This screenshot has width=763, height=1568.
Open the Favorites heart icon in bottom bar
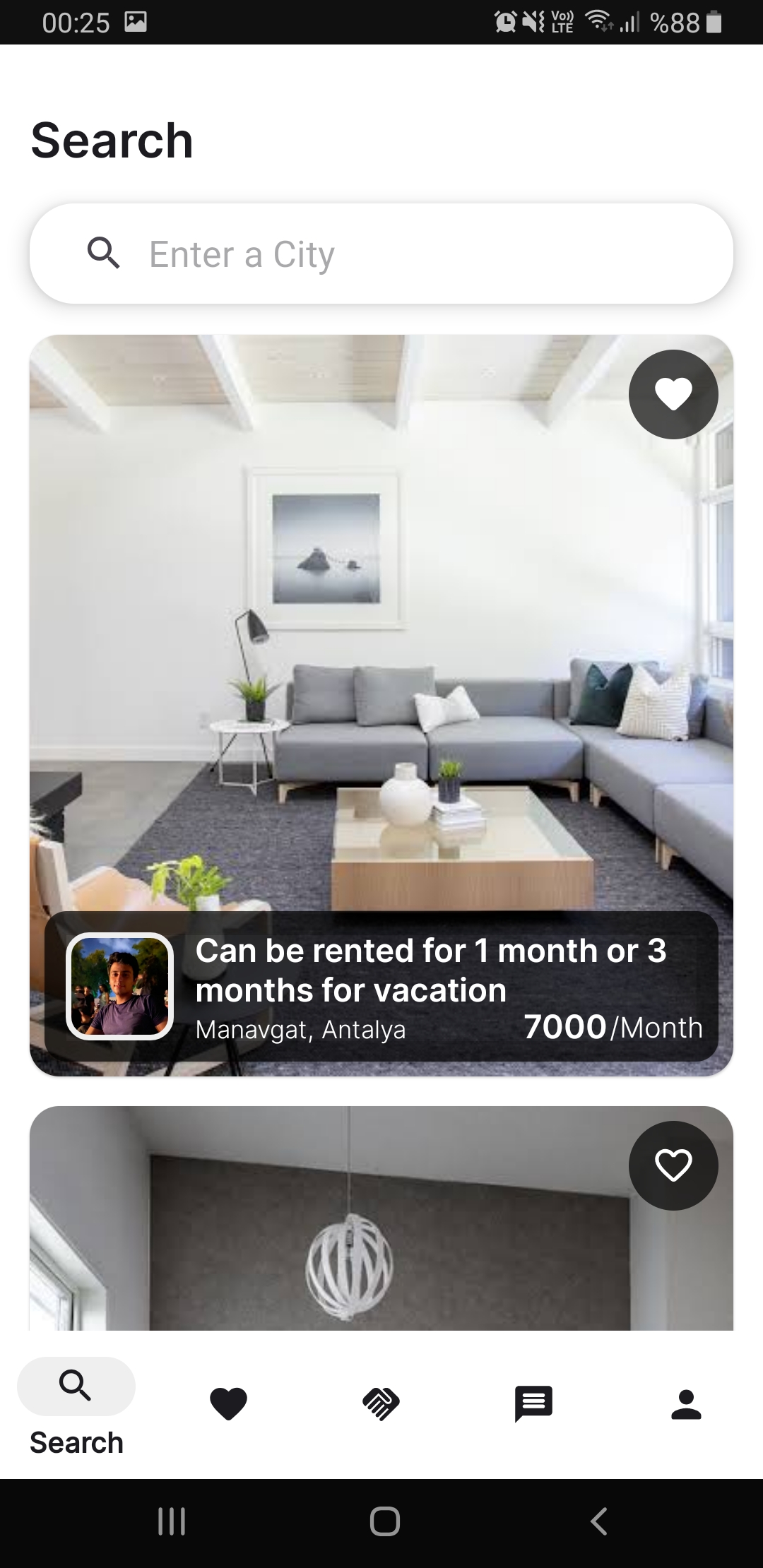pos(228,1403)
